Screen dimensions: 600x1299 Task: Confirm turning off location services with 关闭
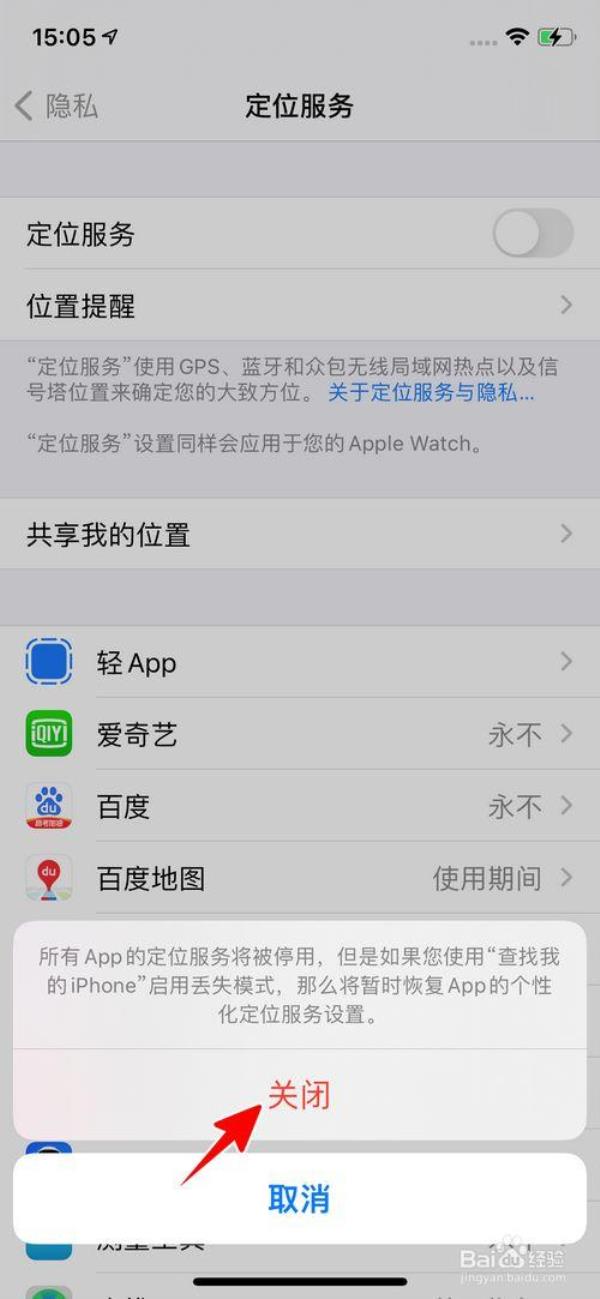[x=299, y=1095]
